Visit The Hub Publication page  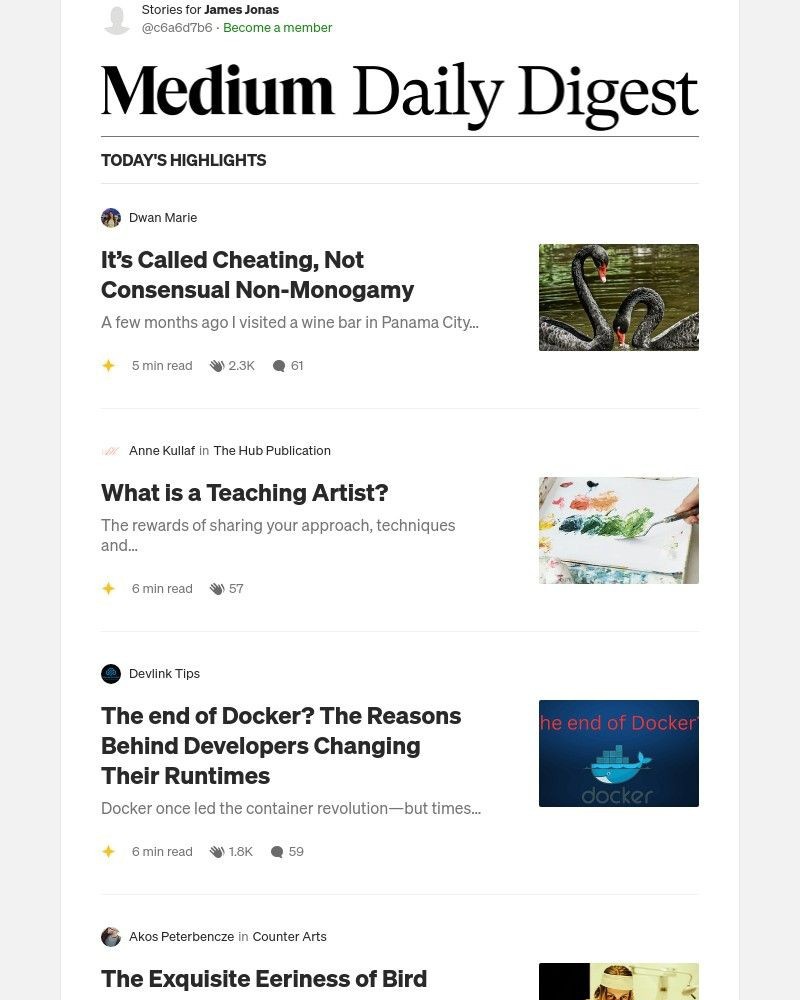(x=271, y=451)
